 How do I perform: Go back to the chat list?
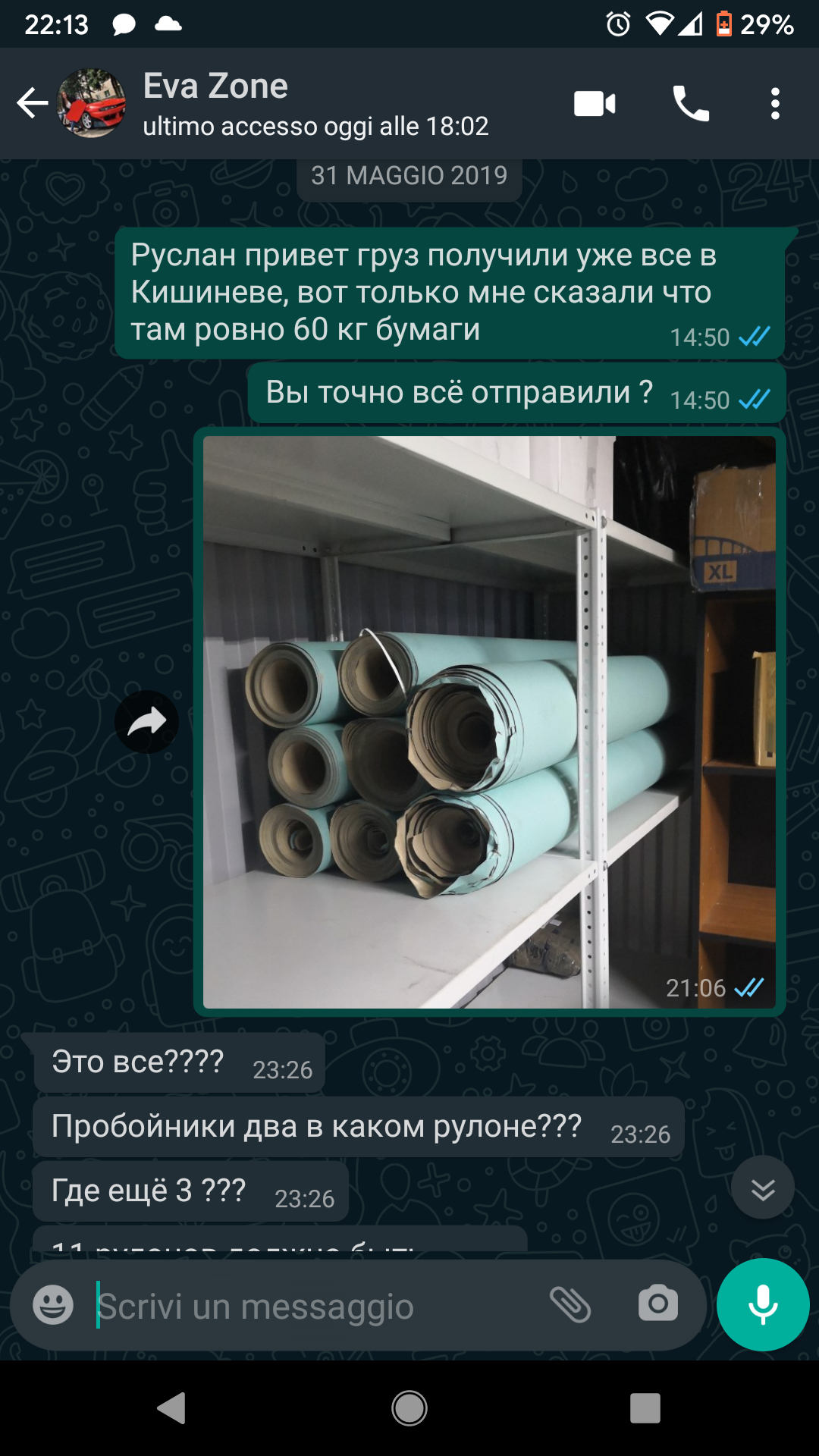pyautogui.click(x=32, y=103)
